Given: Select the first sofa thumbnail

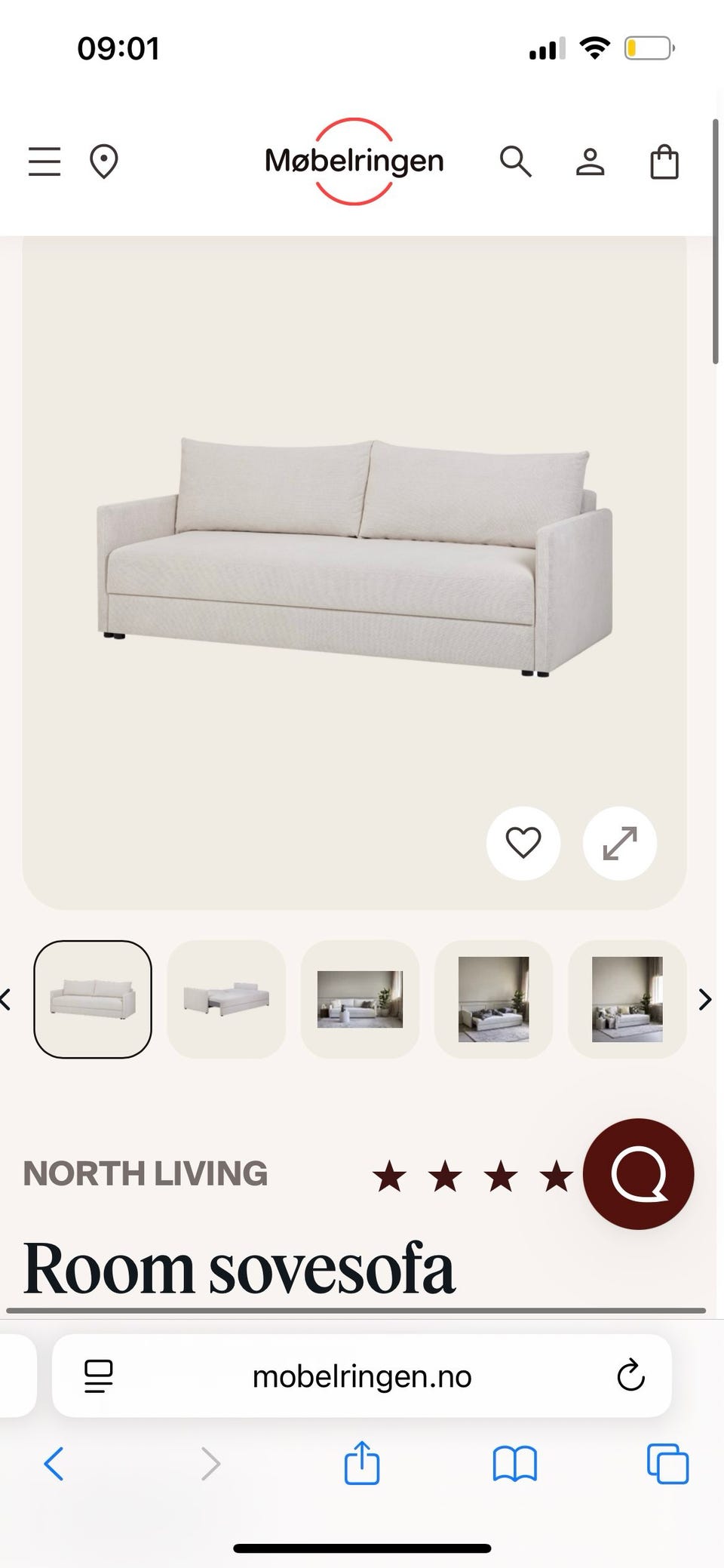Looking at the screenshot, I should pos(93,999).
